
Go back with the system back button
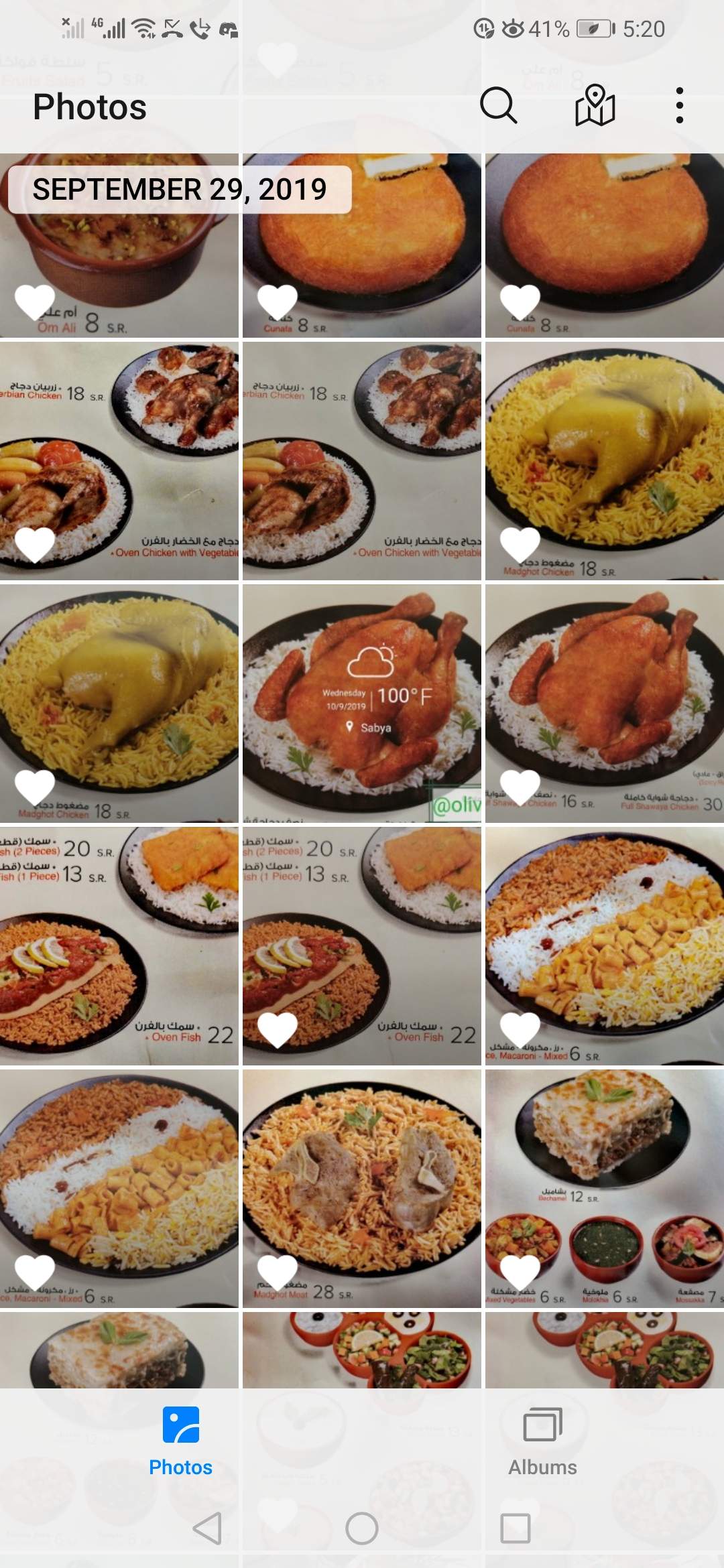(x=207, y=1528)
